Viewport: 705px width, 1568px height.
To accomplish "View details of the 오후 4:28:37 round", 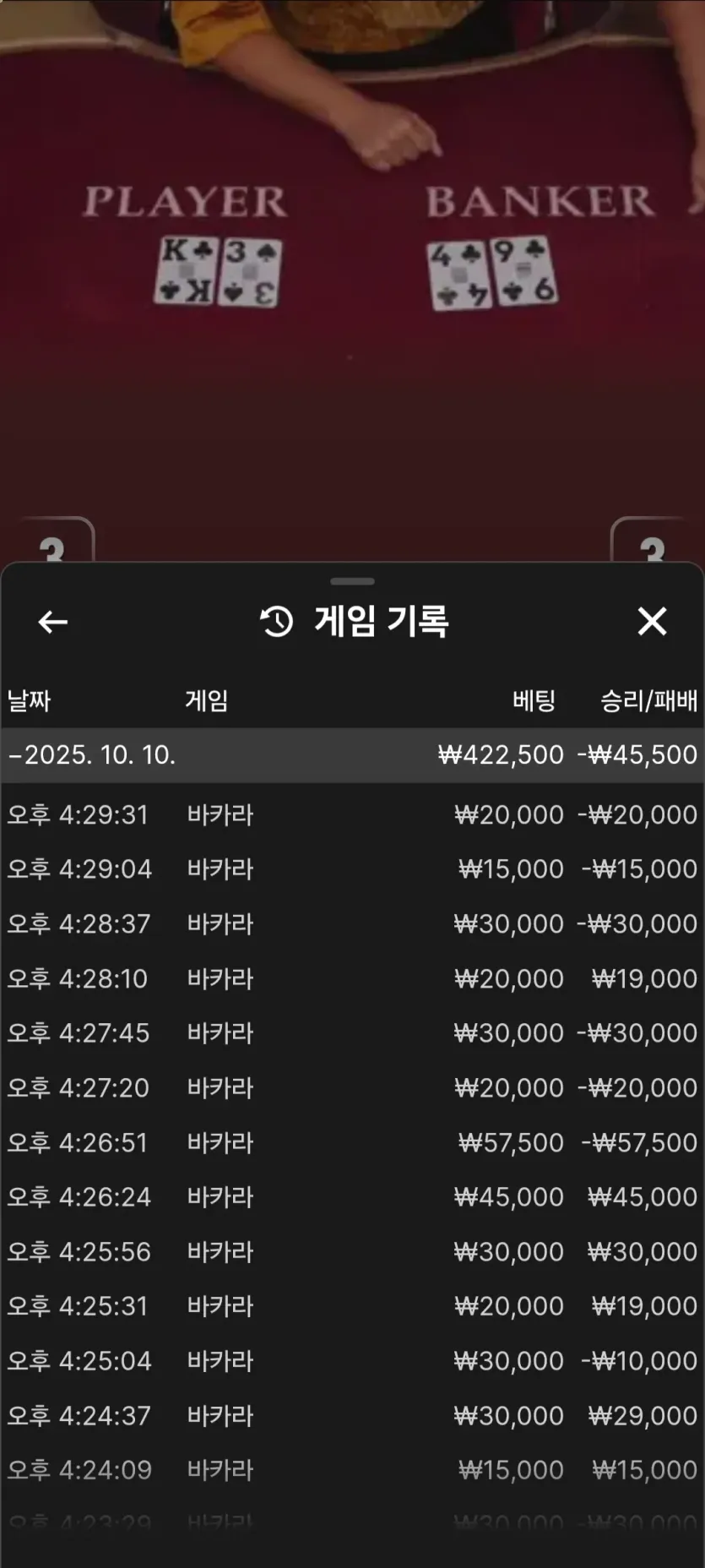I will click(352, 923).
